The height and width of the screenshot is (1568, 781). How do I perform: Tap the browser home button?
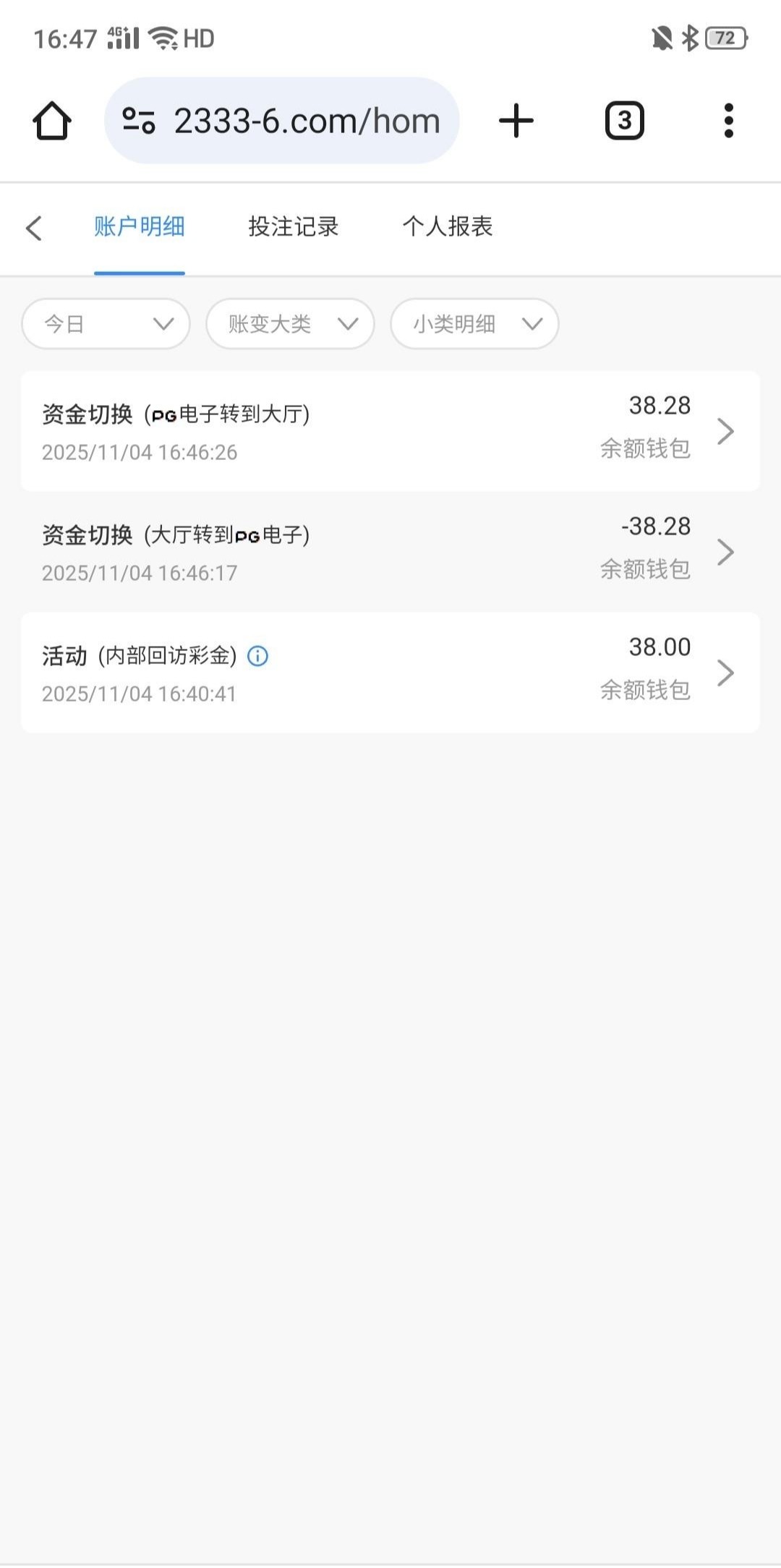point(52,121)
